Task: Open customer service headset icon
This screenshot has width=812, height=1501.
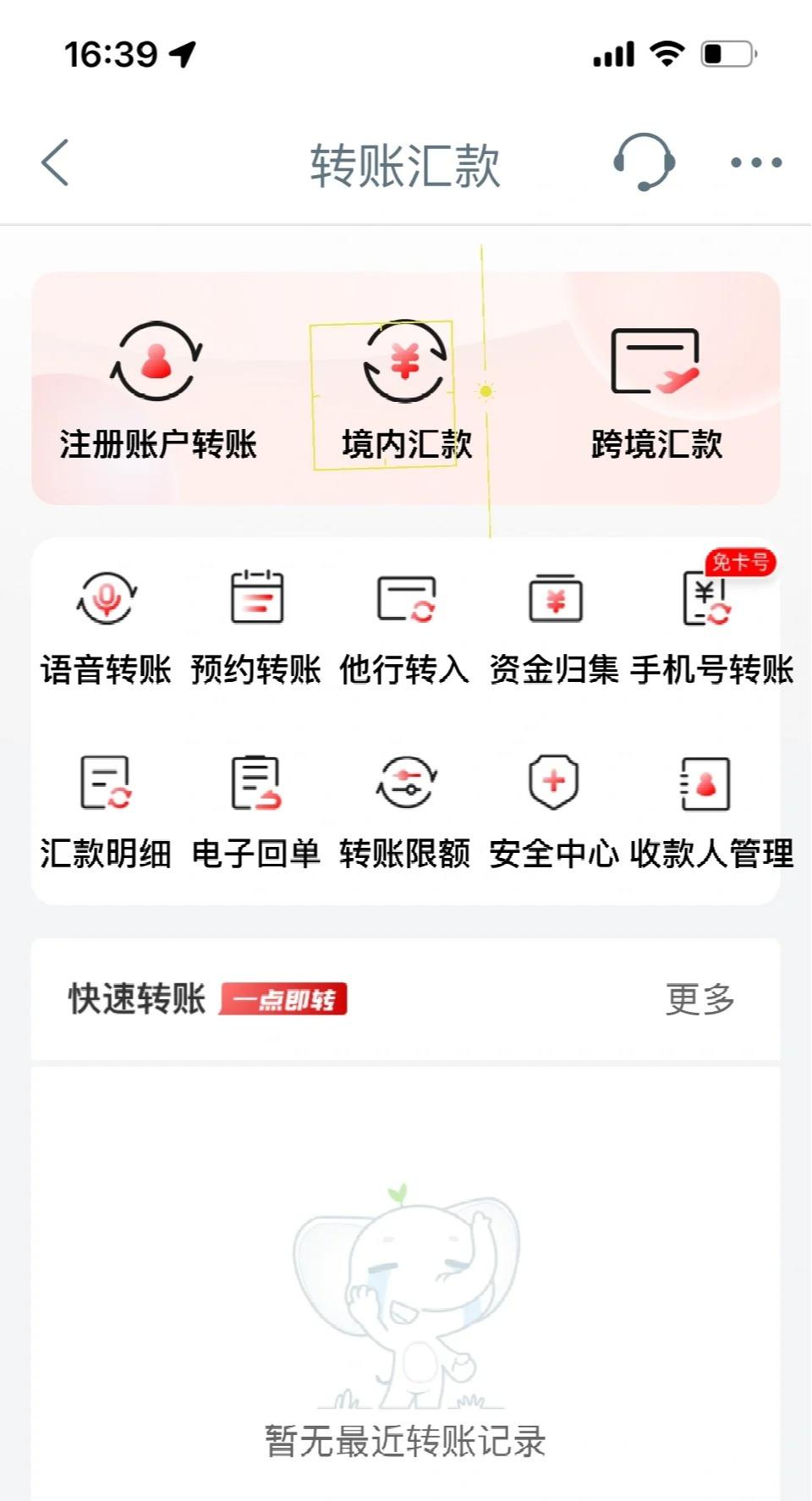Action: (644, 162)
